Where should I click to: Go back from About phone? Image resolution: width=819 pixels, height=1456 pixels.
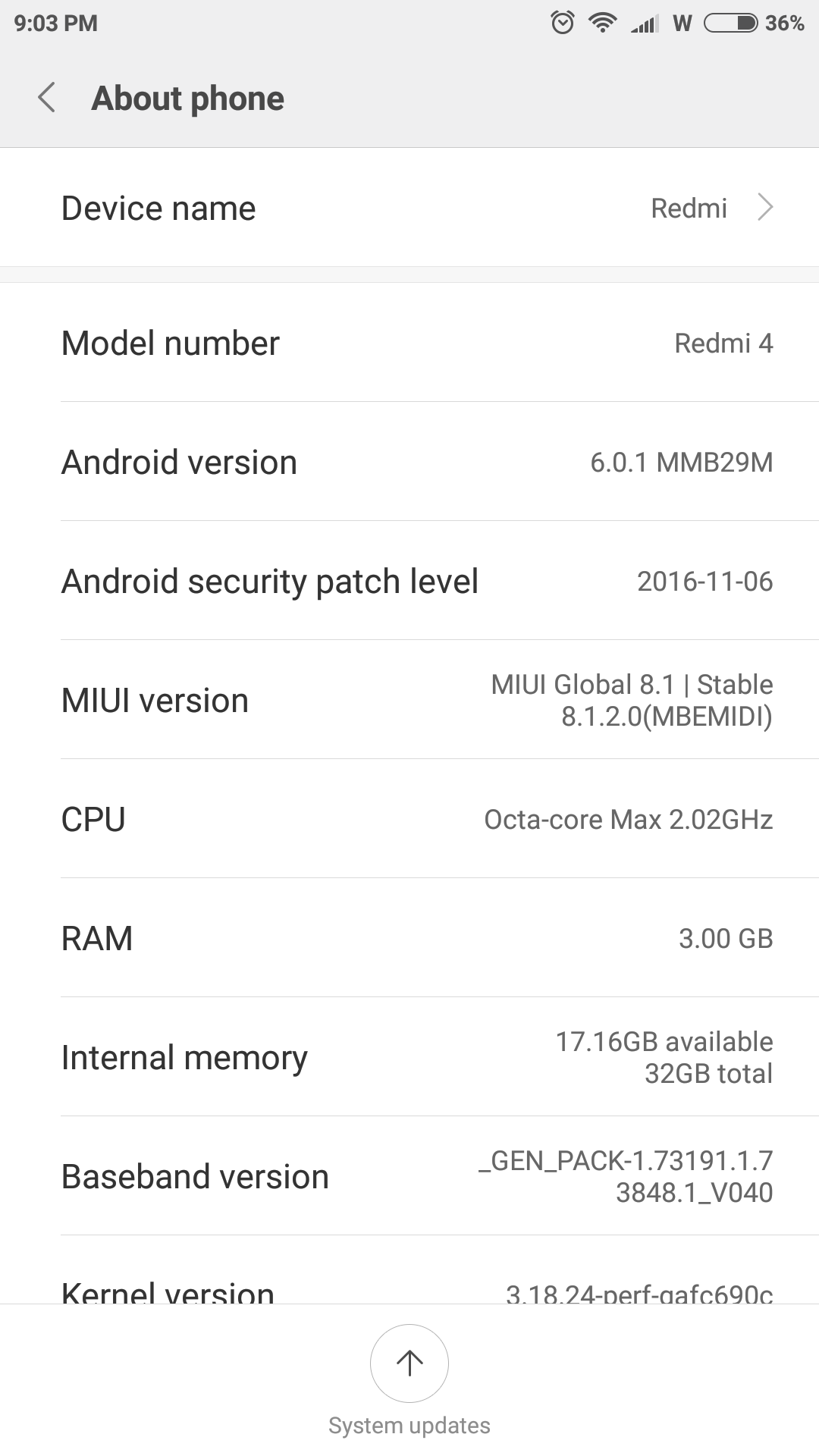[x=47, y=98]
